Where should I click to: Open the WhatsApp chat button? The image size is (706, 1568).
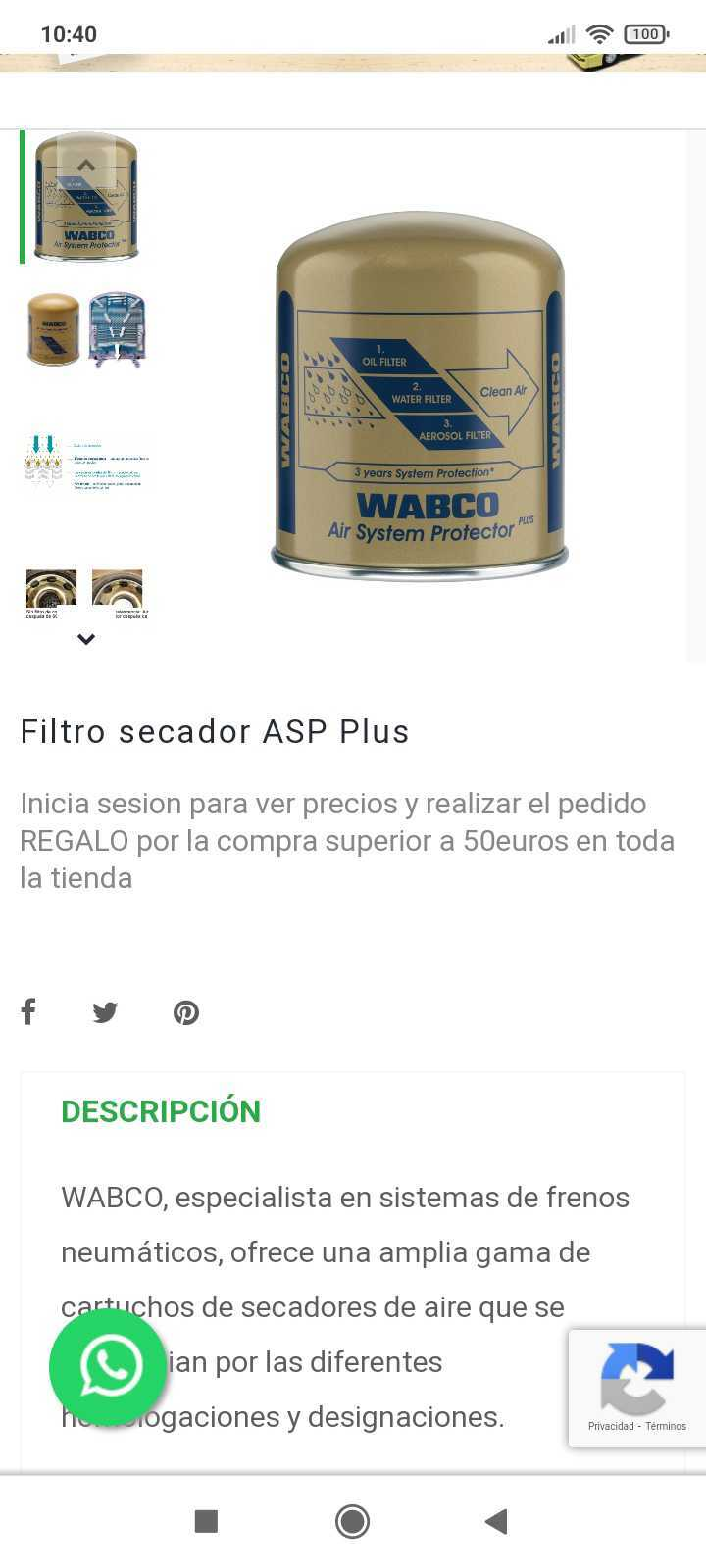tap(108, 1366)
